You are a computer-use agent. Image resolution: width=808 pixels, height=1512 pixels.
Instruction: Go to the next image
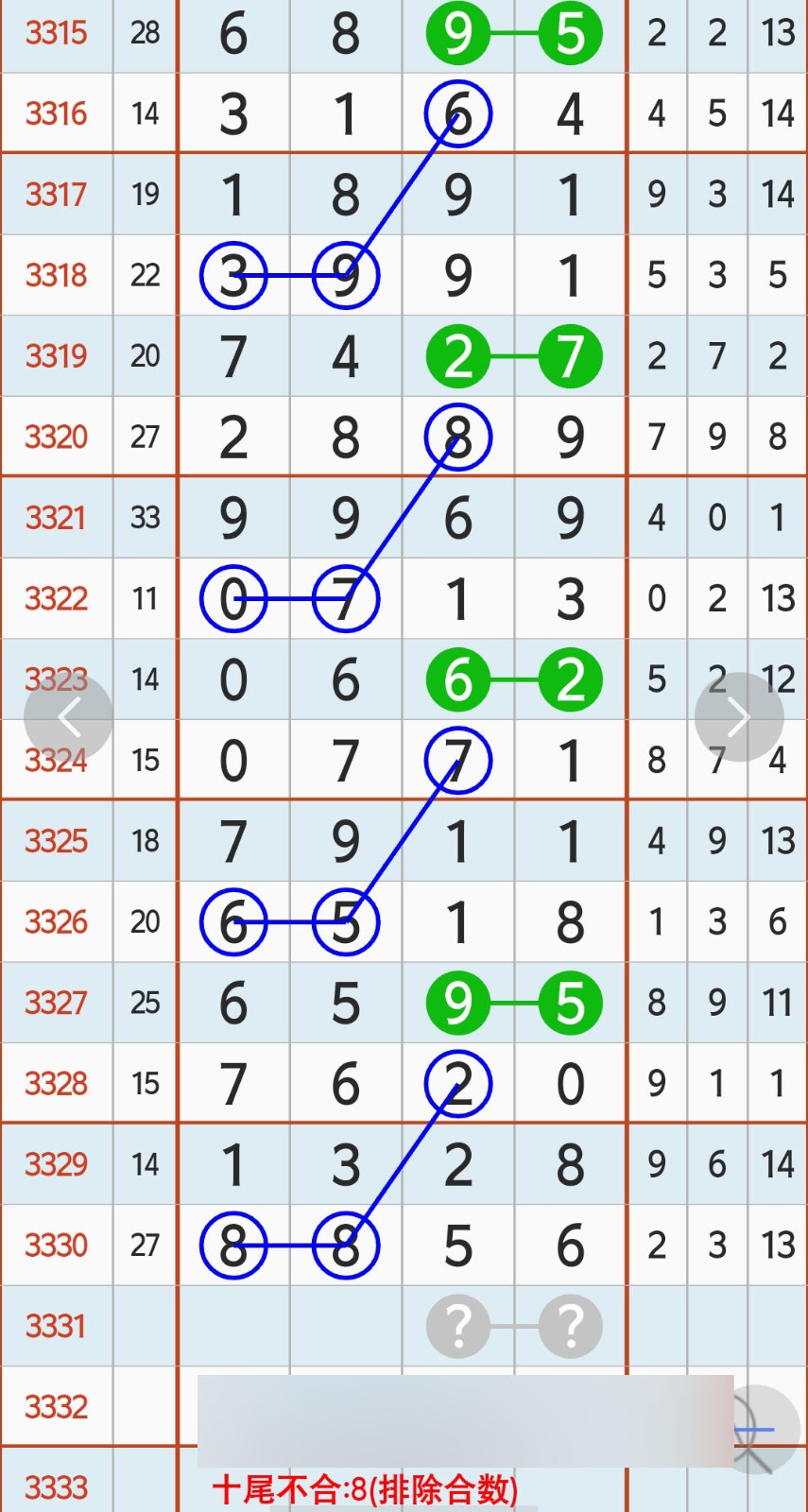(x=739, y=717)
